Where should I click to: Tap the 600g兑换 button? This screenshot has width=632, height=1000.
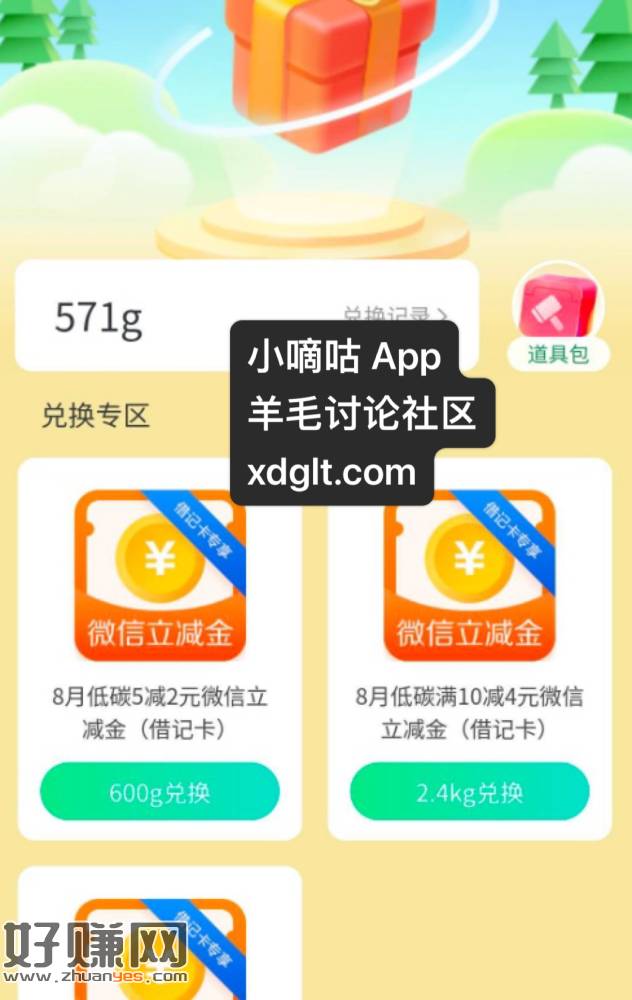[159, 792]
